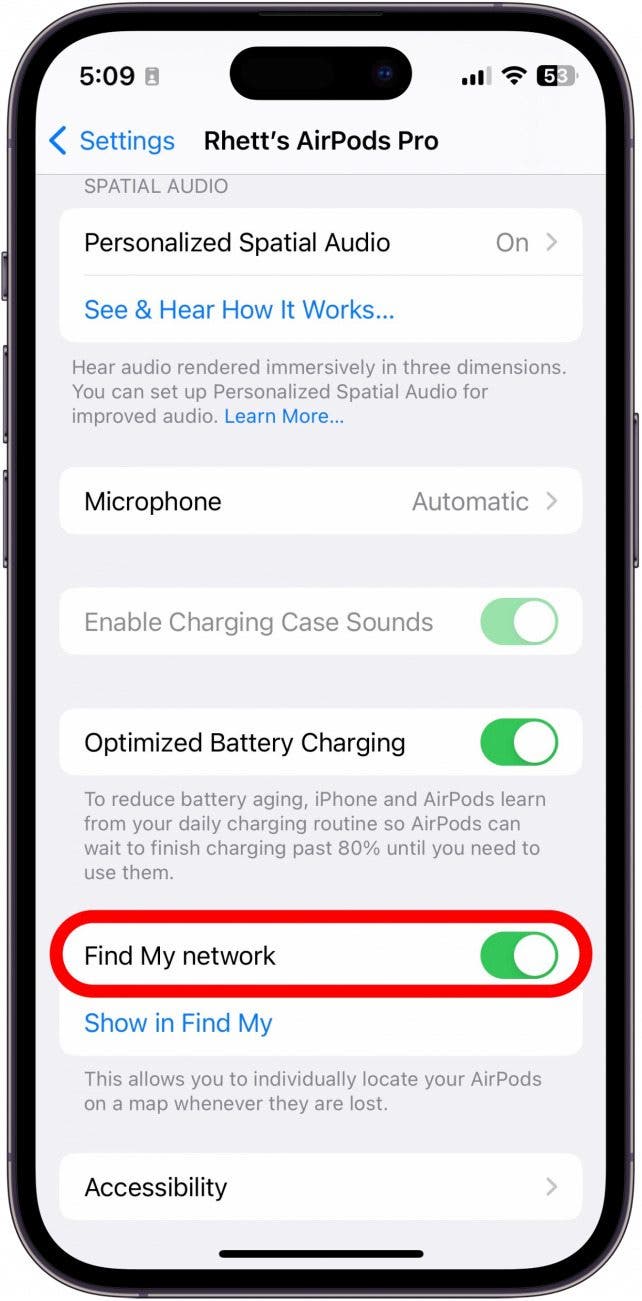Open the Learn More link about Spatial Audio
Viewport: 642px width, 1301px height.
(x=284, y=417)
